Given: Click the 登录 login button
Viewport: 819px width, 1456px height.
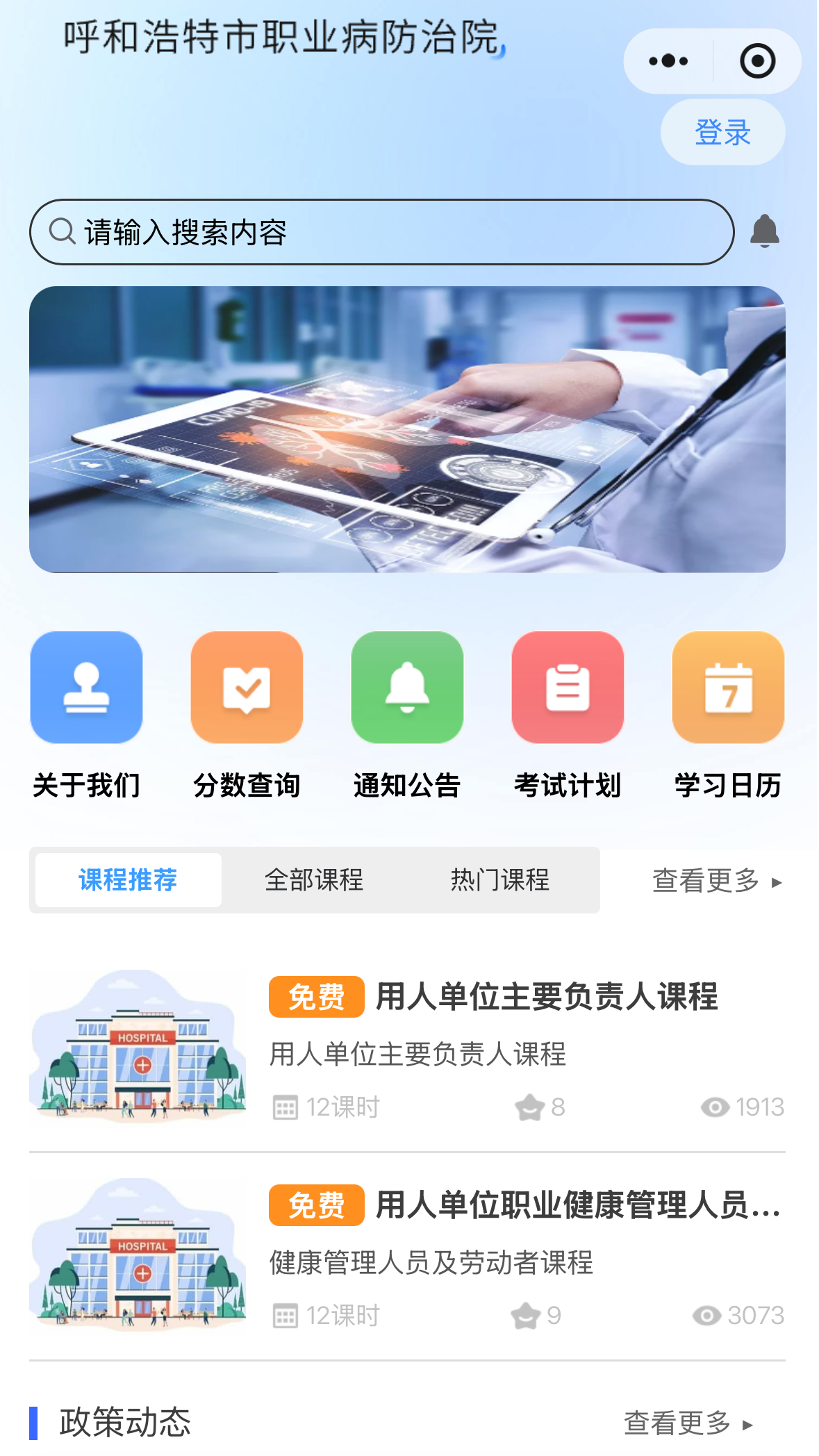Looking at the screenshot, I should coord(722,132).
